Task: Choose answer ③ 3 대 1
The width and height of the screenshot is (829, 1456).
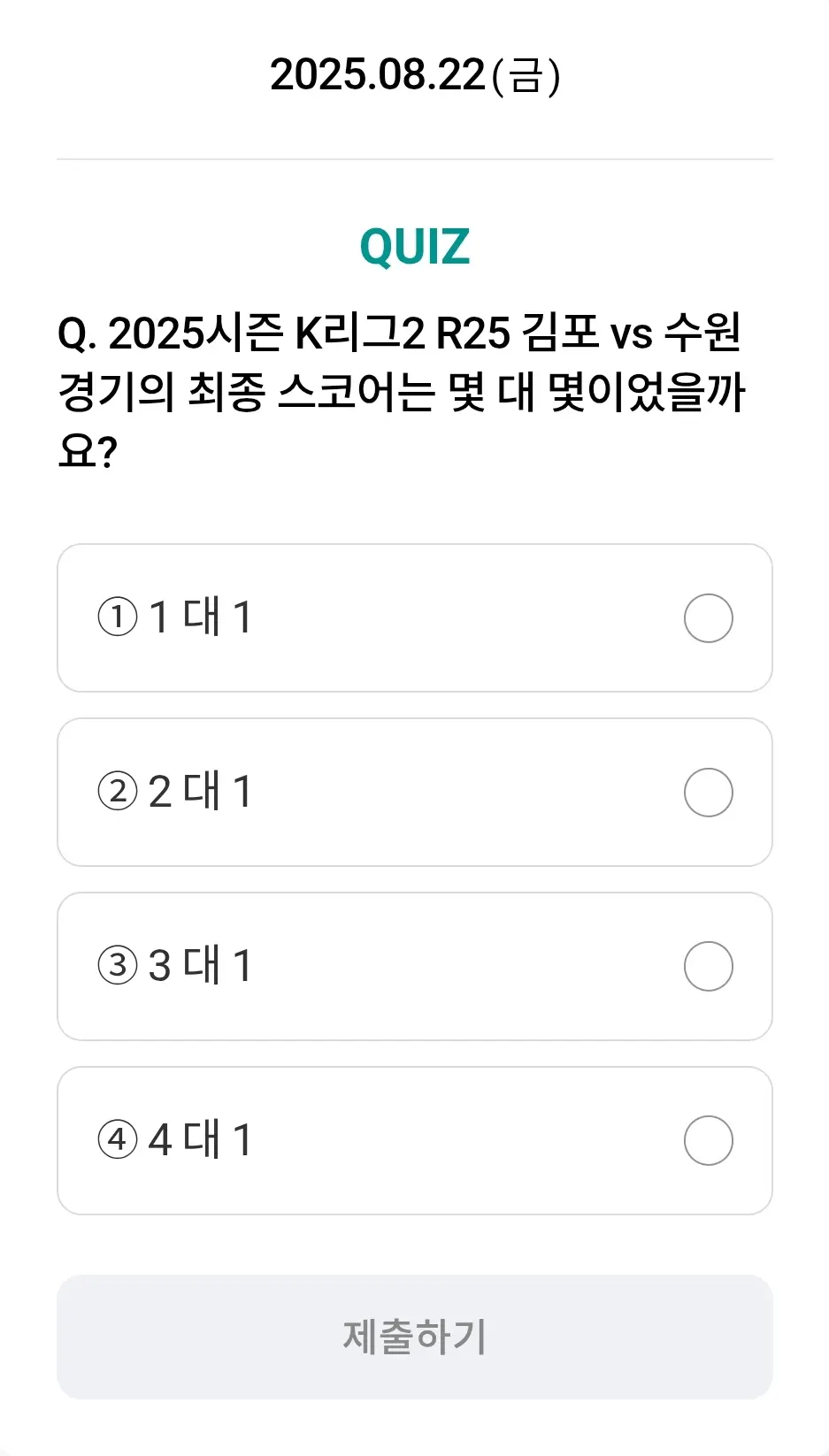Action: tap(416, 965)
